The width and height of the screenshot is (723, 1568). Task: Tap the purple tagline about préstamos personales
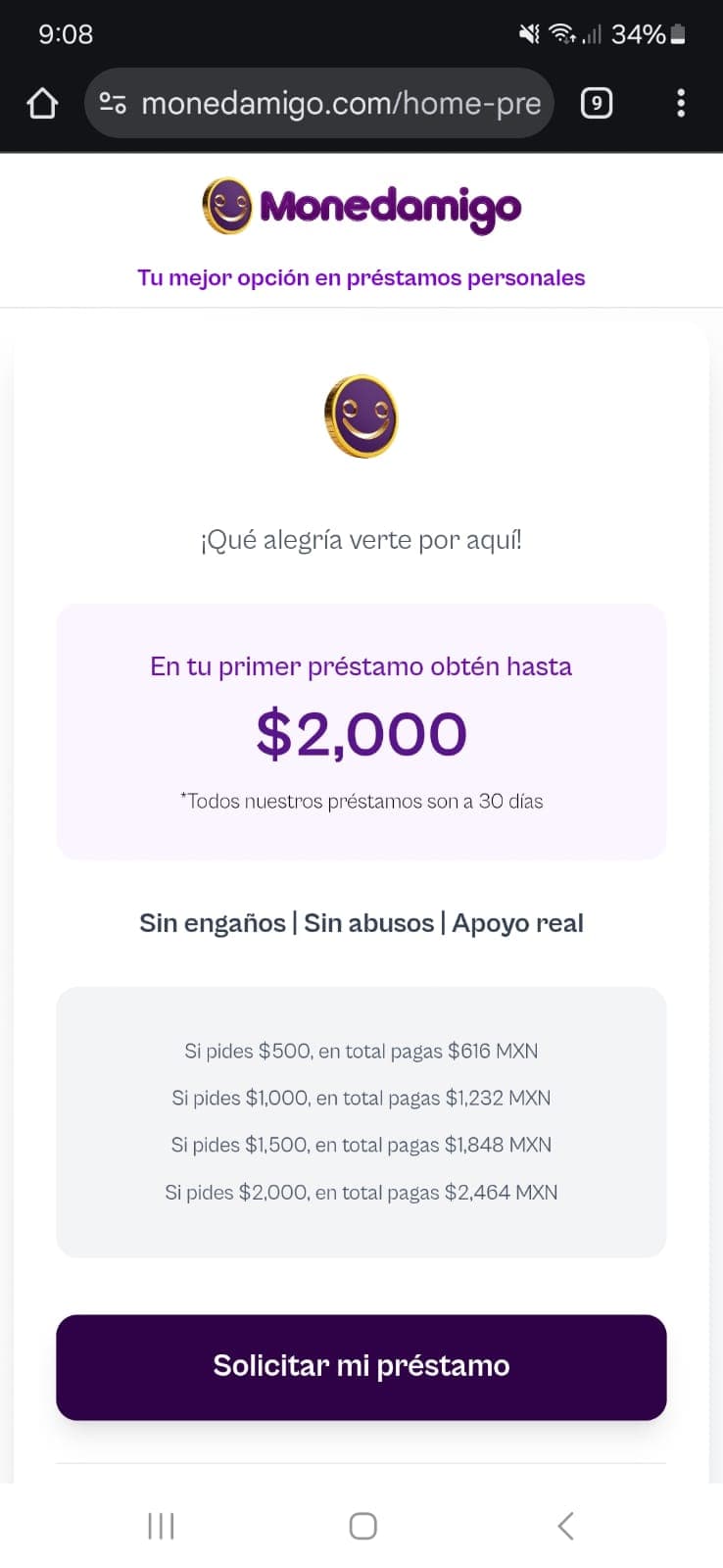pos(361,277)
